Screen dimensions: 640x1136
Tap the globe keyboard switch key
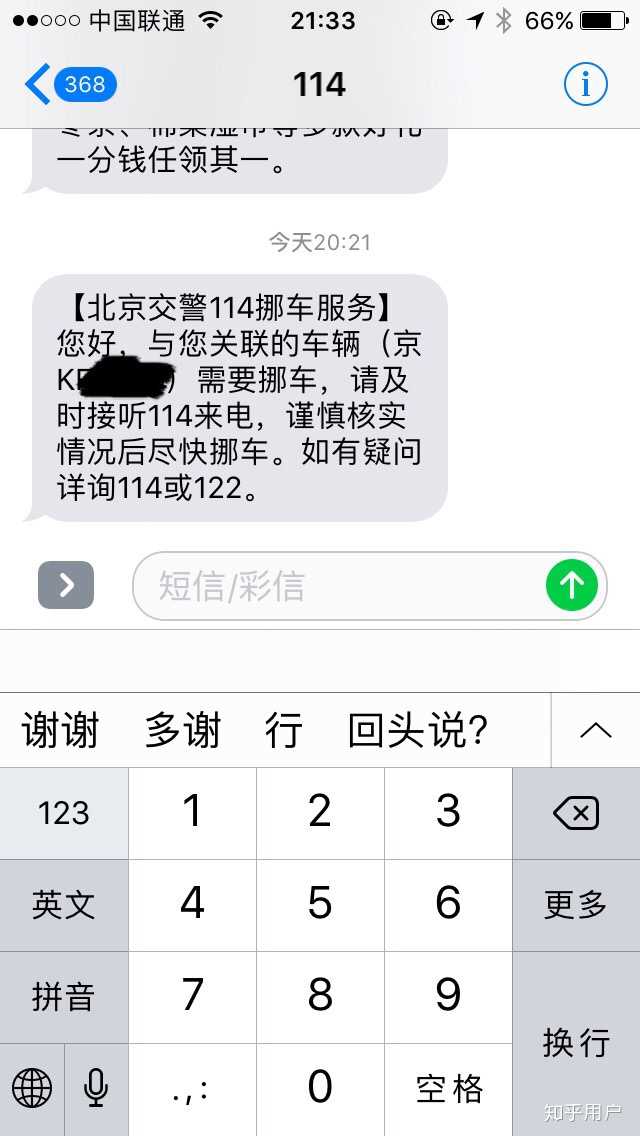tap(32, 1088)
